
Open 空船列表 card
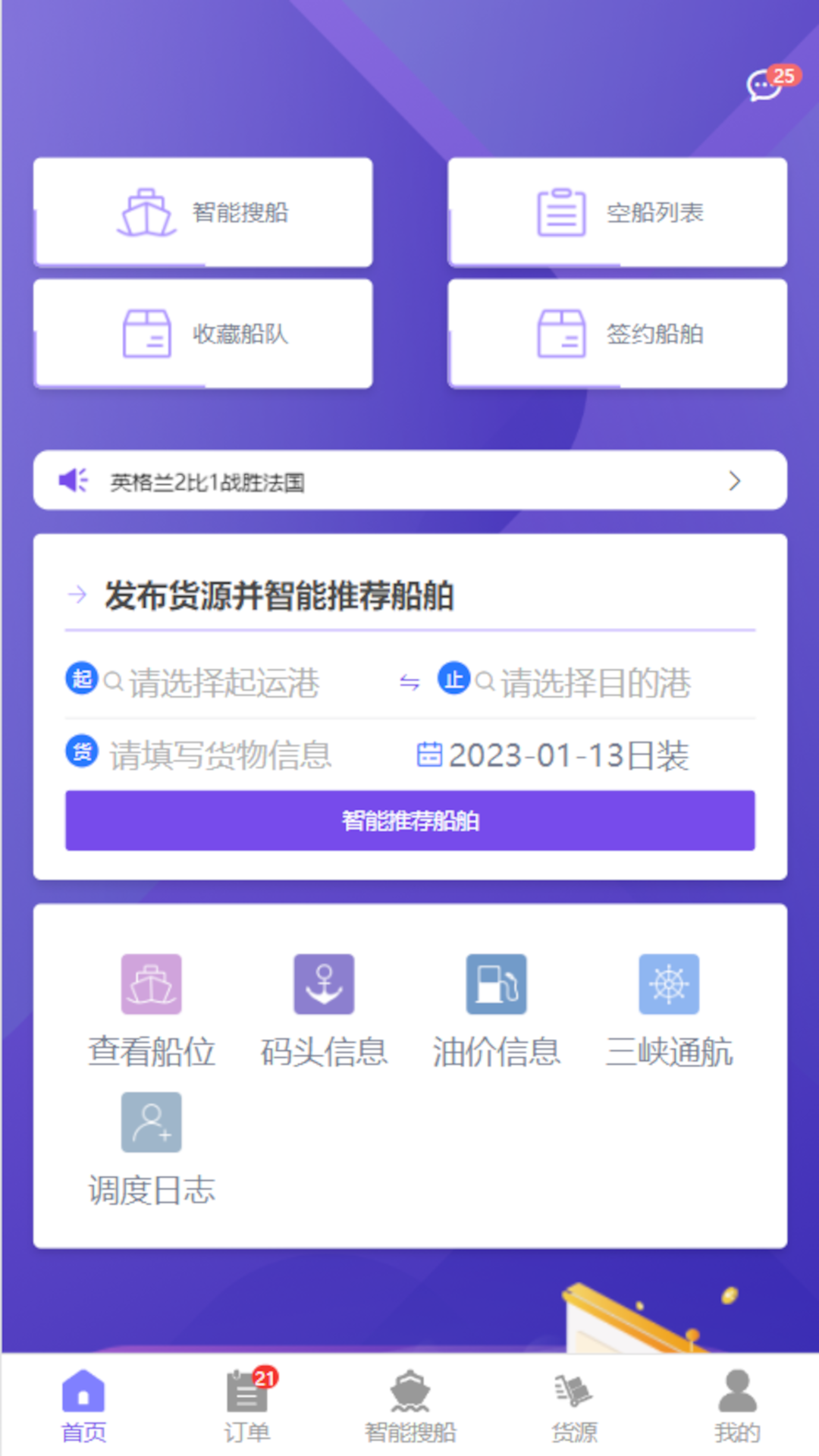point(617,212)
